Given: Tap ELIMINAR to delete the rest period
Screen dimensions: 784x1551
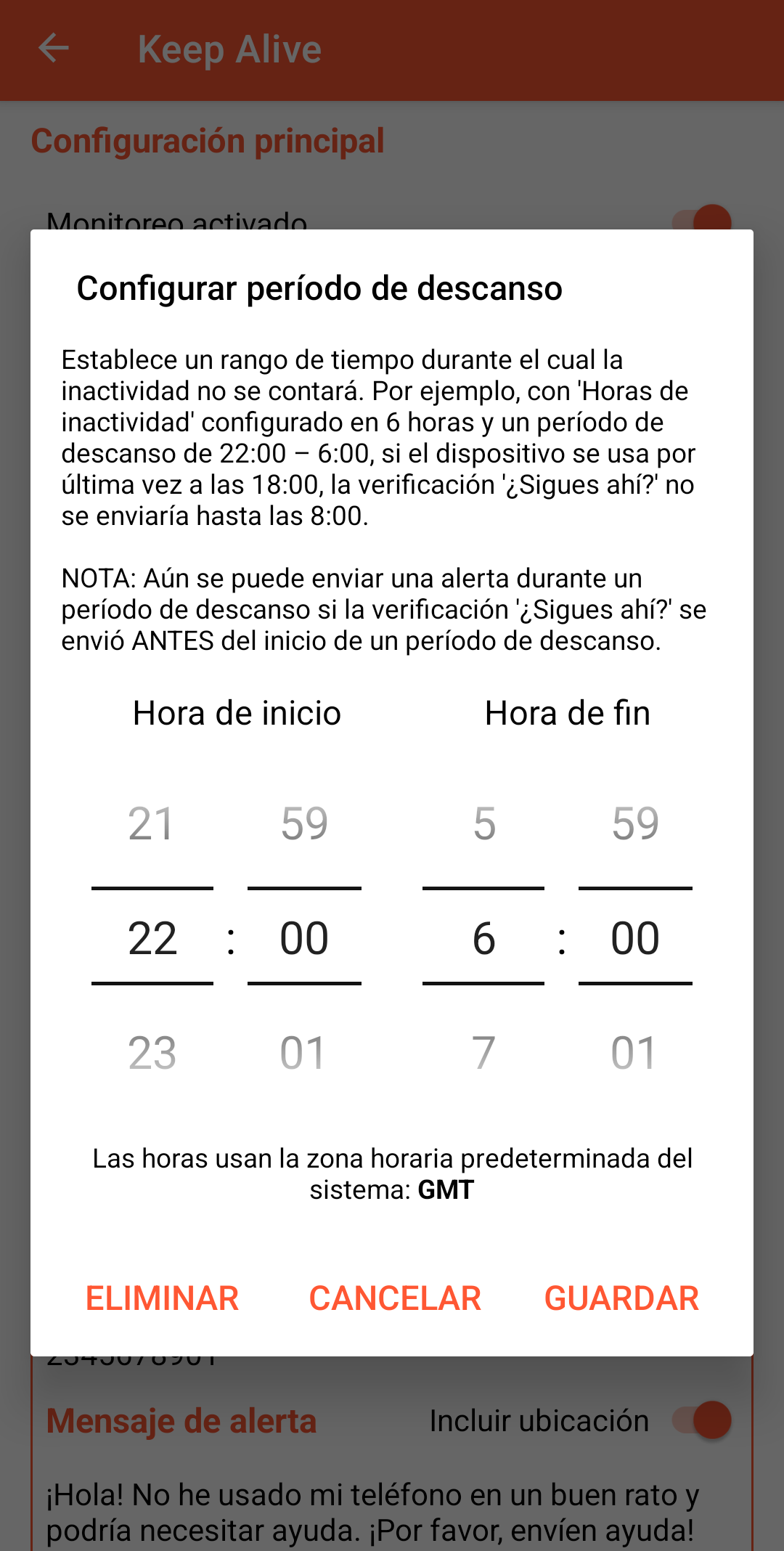Looking at the screenshot, I should (x=162, y=1298).
